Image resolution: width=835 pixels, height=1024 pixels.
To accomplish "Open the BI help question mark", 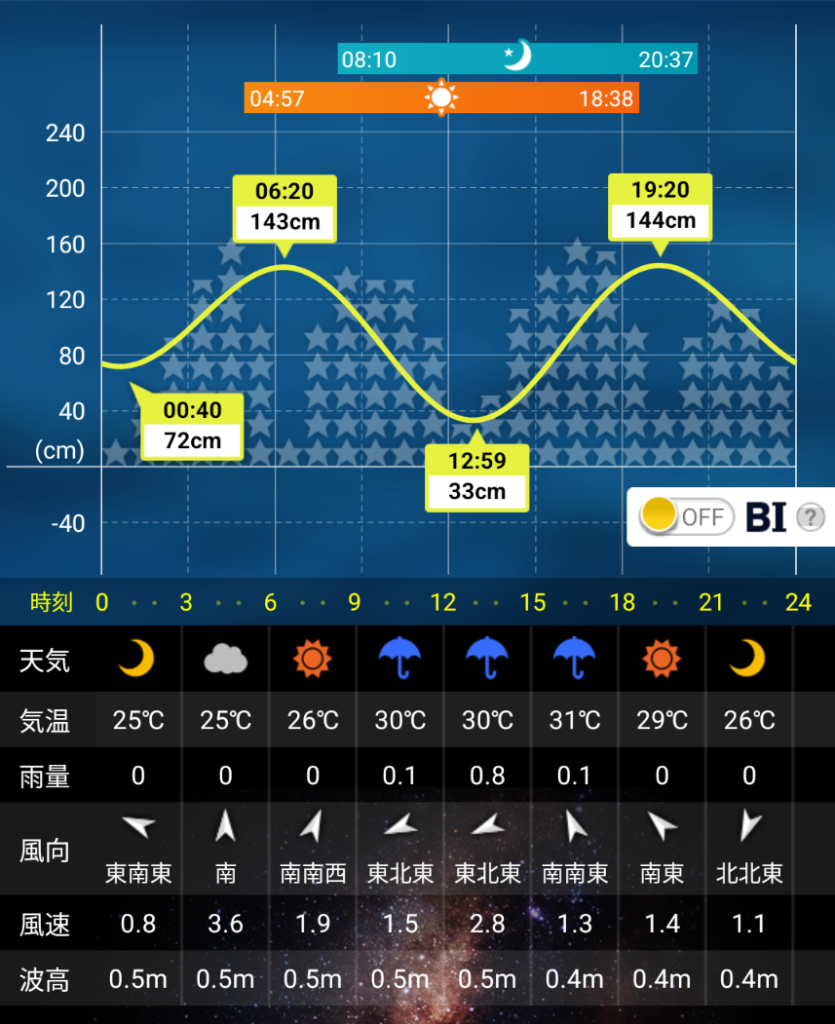I will point(810,517).
